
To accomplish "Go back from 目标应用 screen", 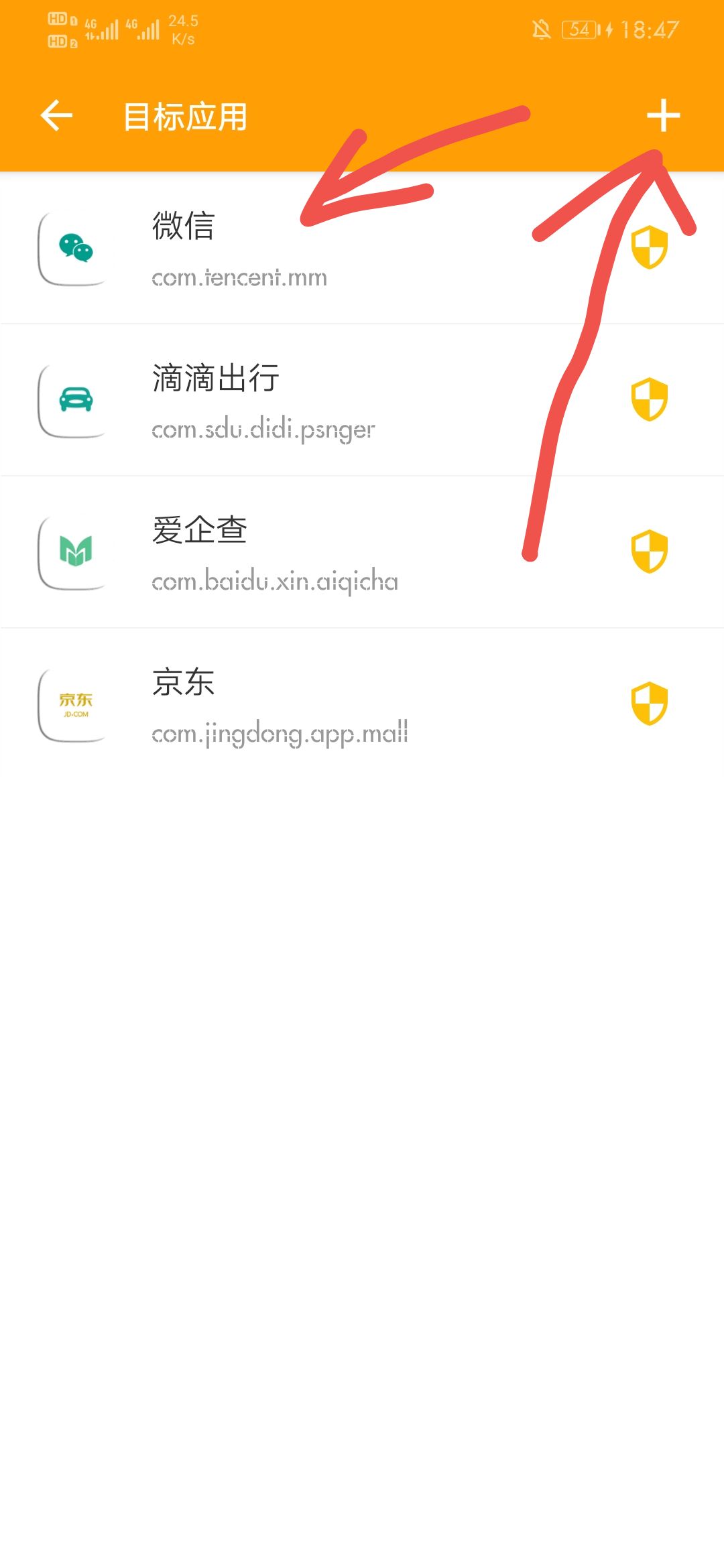I will [56, 116].
